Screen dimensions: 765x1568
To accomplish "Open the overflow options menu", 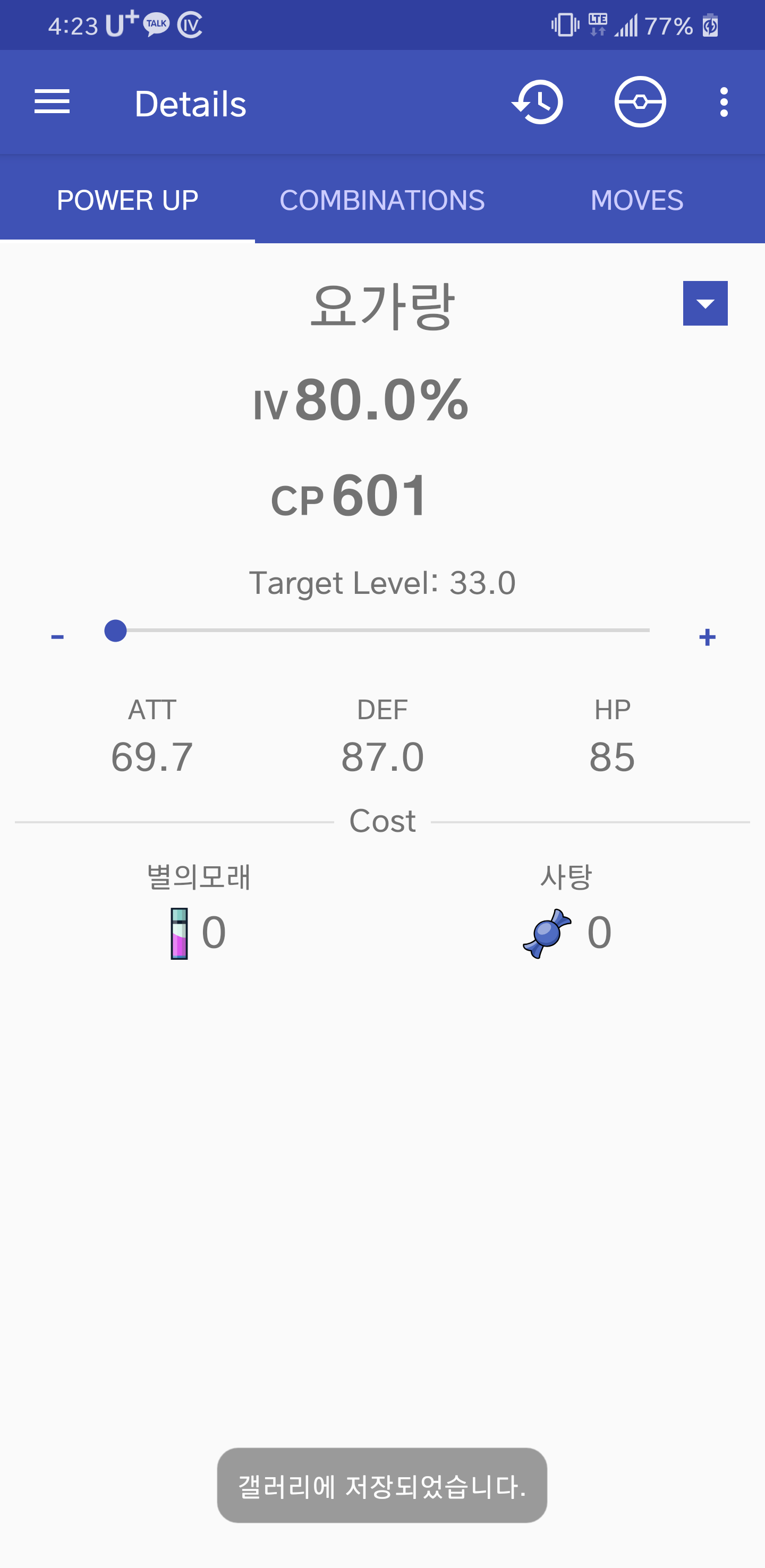I will (x=724, y=101).
